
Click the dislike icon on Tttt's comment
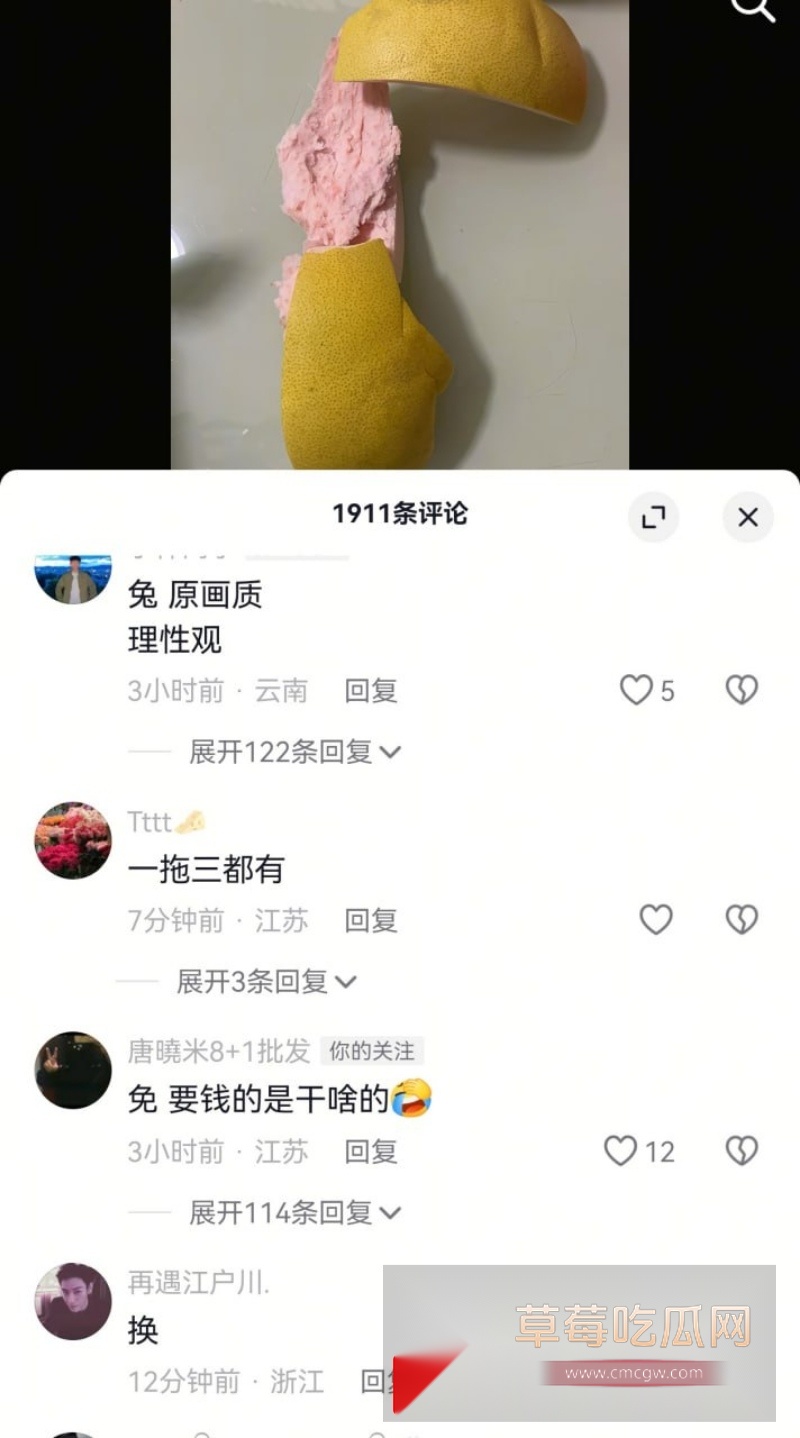click(740, 919)
